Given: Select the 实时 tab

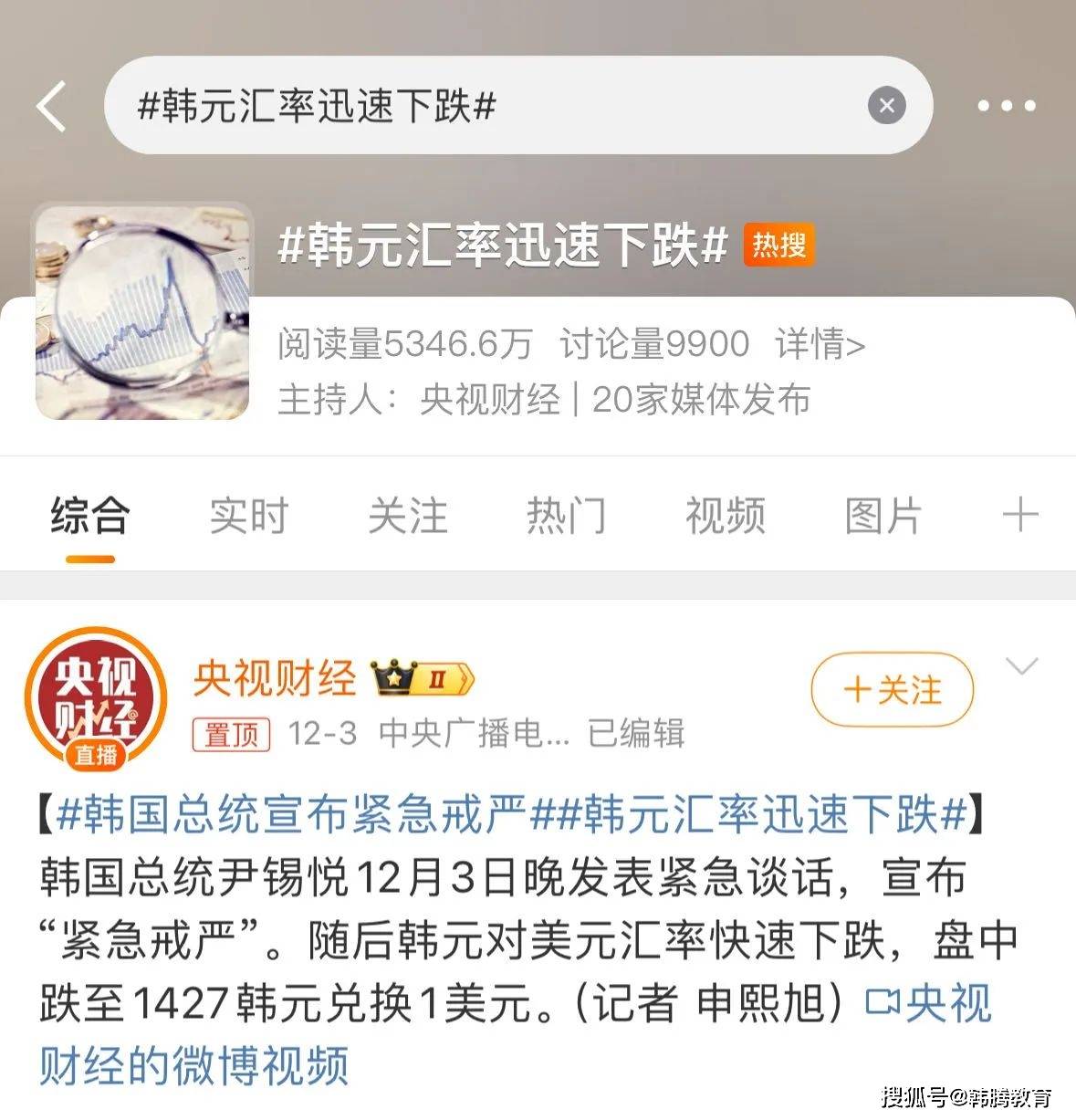Looking at the screenshot, I should pos(247,515).
